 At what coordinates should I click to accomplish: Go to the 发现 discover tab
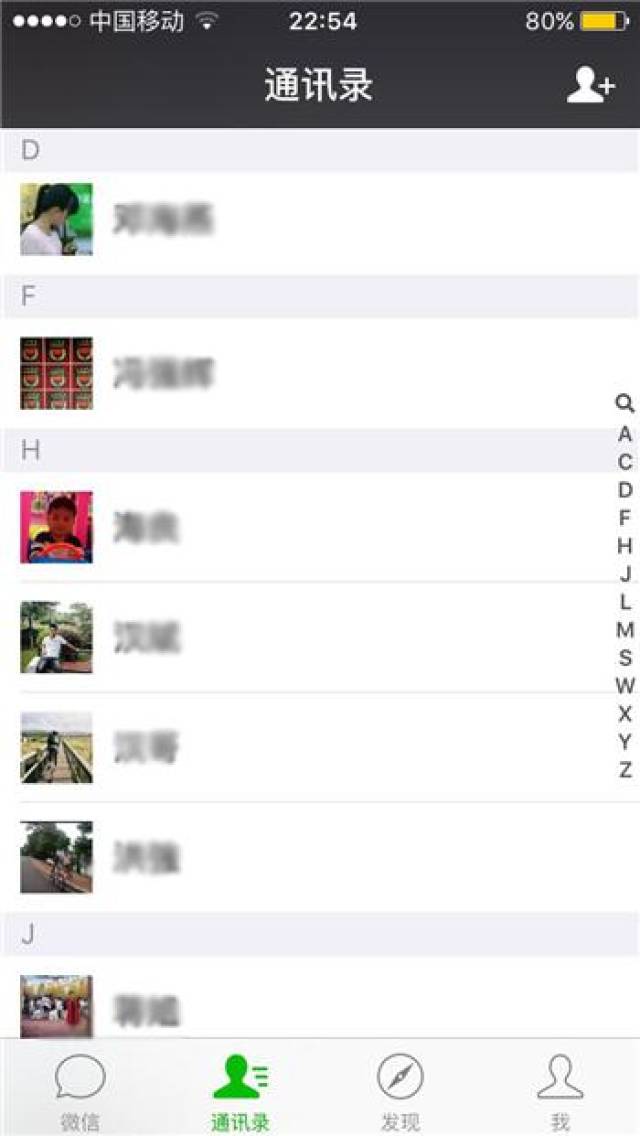(x=400, y=1089)
